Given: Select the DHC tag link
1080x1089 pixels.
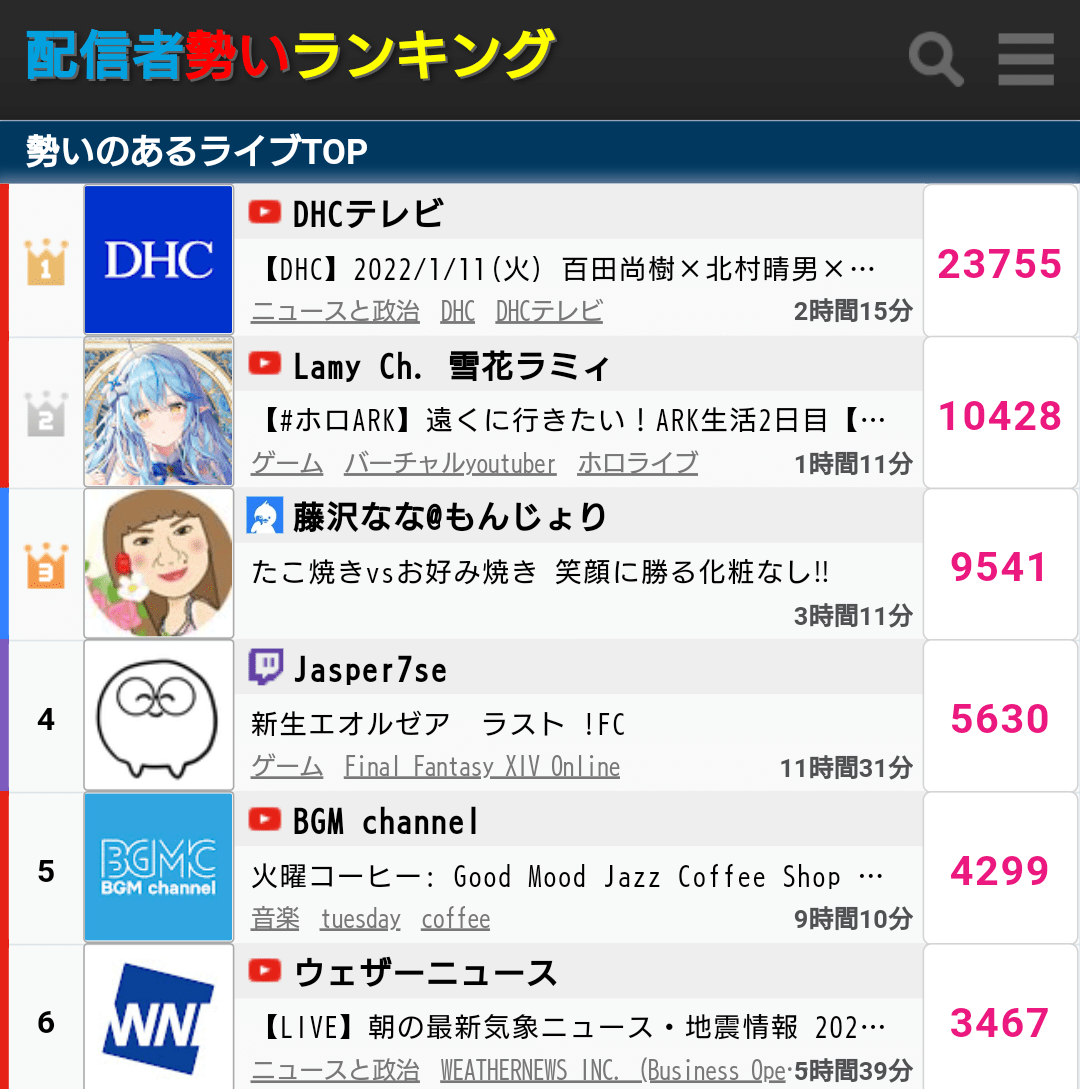Looking at the screenshot, I should coord(457,311).
